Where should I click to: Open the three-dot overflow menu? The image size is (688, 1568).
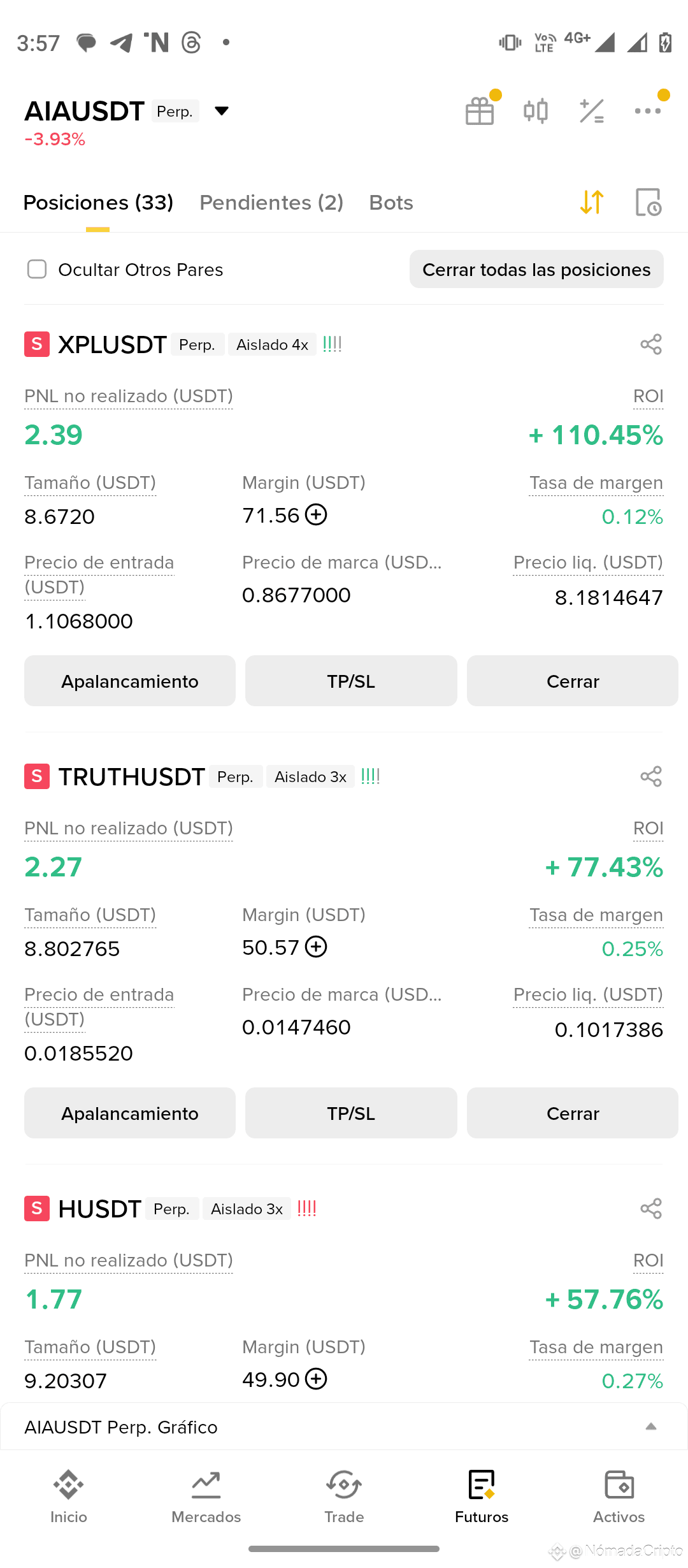647,111
